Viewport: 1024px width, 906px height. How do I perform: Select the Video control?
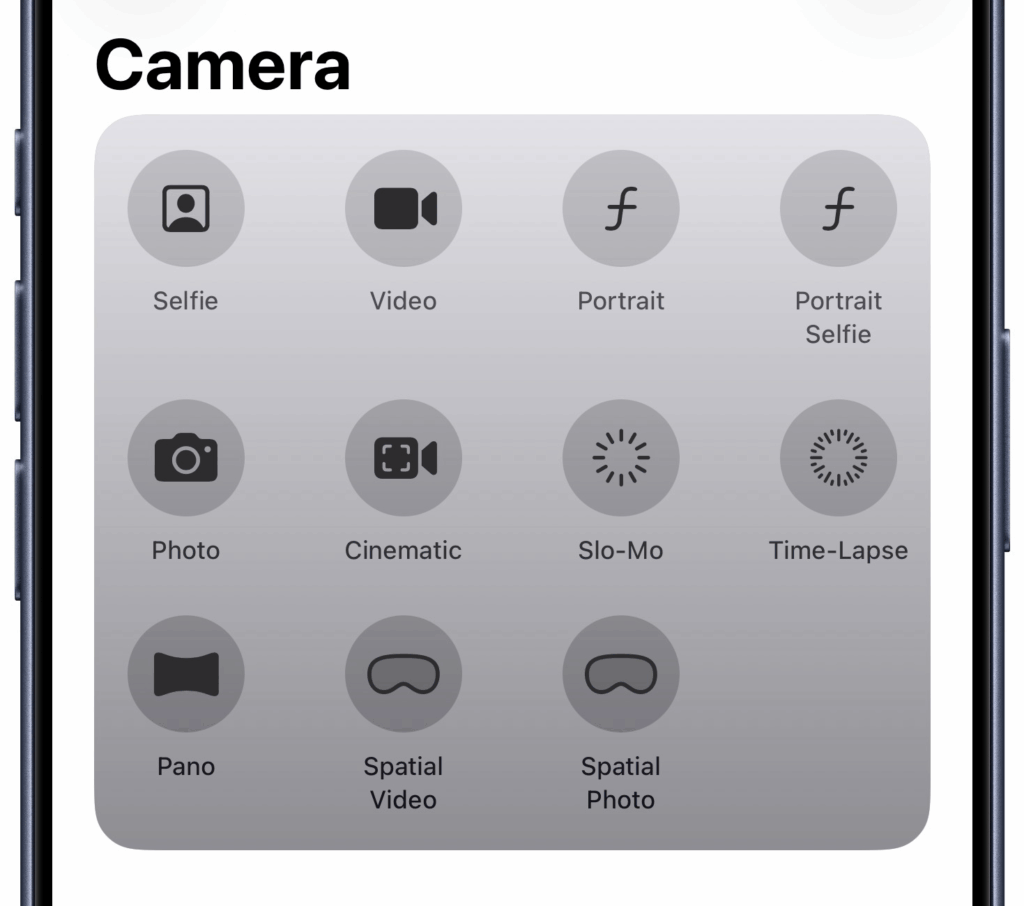tap(403, 209)
